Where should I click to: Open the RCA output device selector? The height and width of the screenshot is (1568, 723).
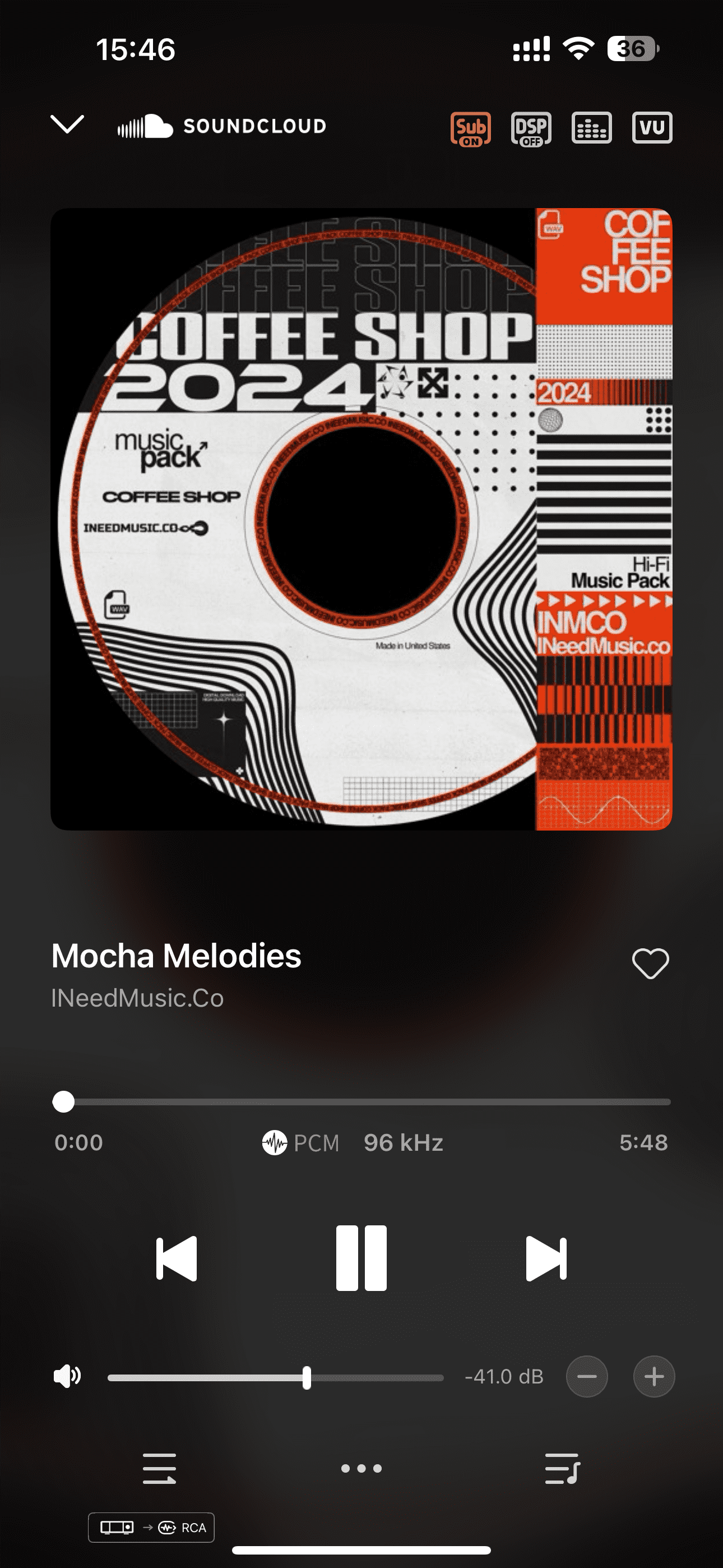(x=151, y=1527)
